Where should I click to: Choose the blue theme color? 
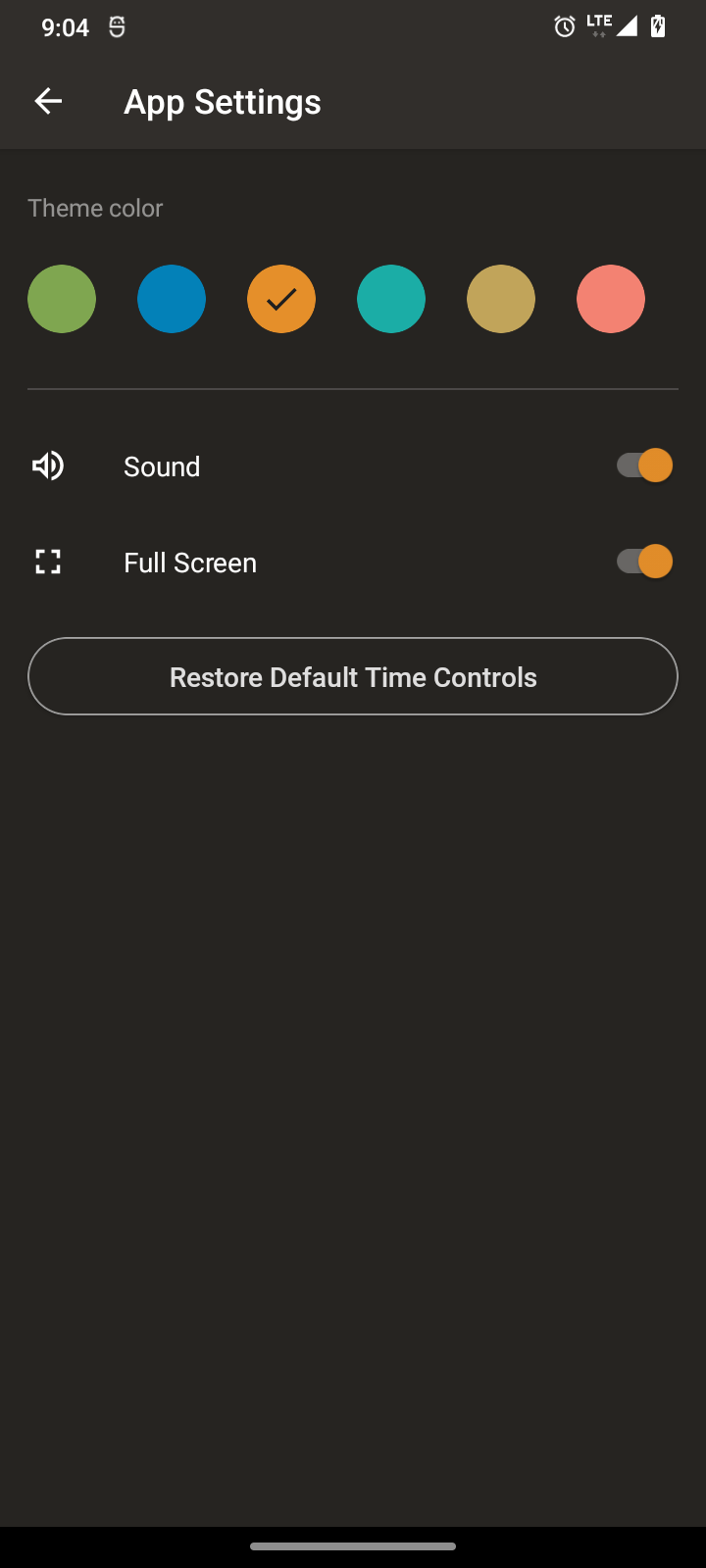[x=172, y=299]
